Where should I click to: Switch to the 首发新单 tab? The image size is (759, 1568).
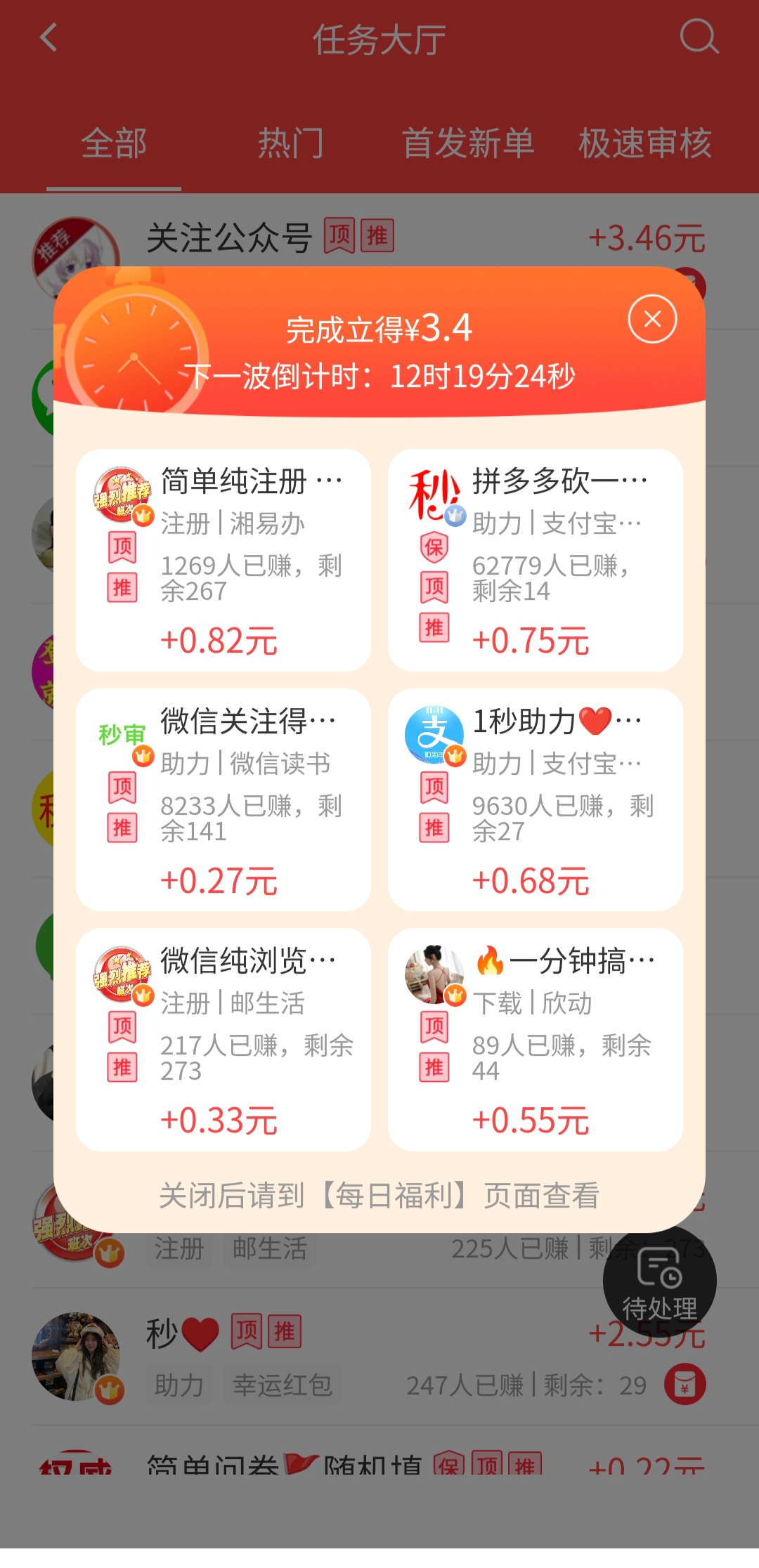click(468, 143)
